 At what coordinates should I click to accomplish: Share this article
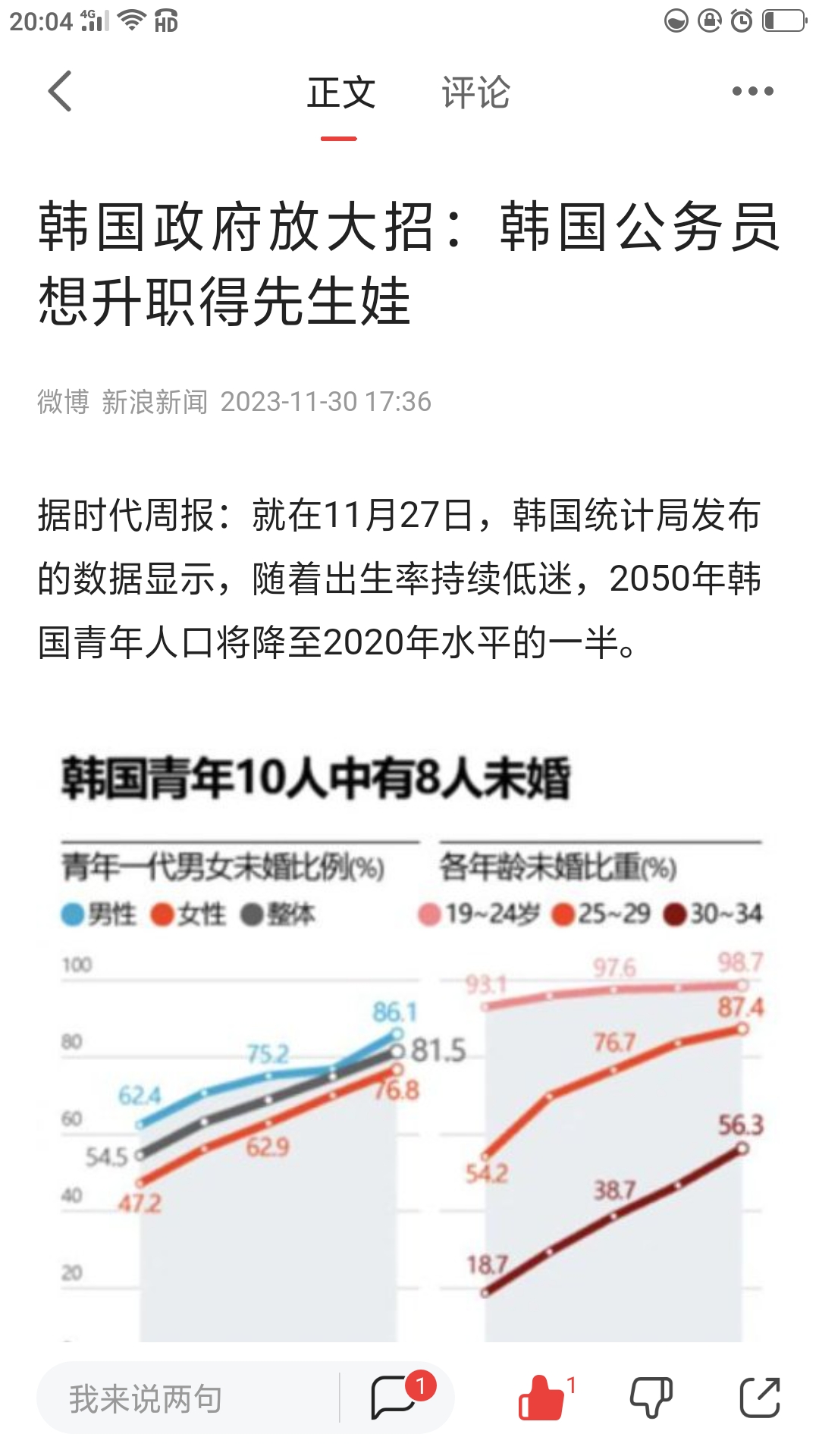pos(759,1397)
